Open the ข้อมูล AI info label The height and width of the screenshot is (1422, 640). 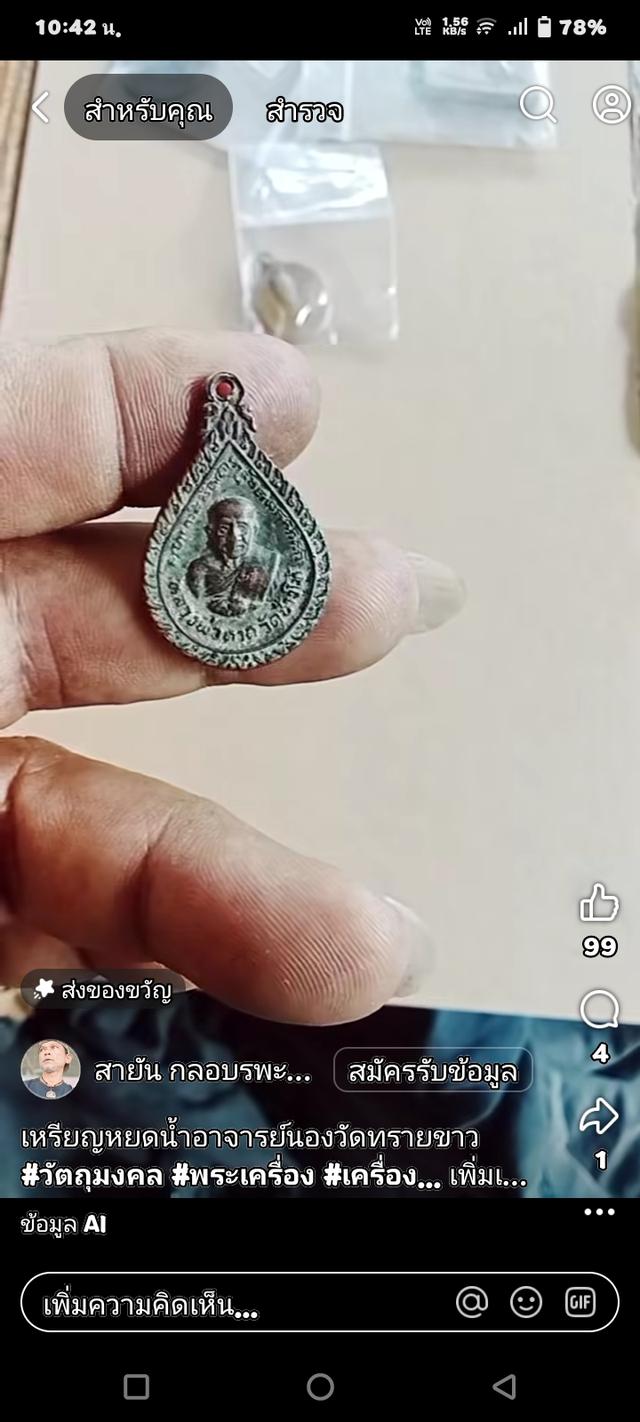point(63,1225)
